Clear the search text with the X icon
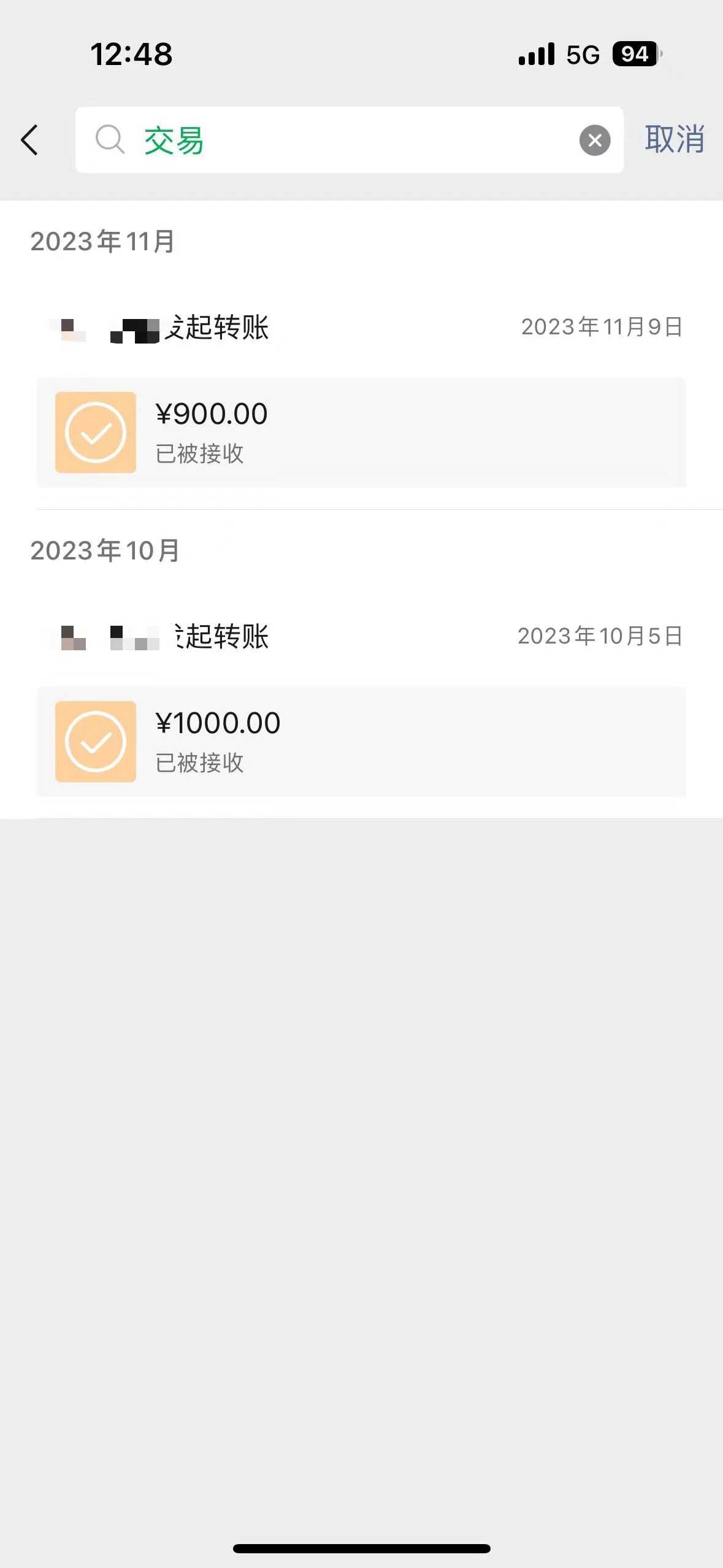723x1568 pixels. [594, 140]
